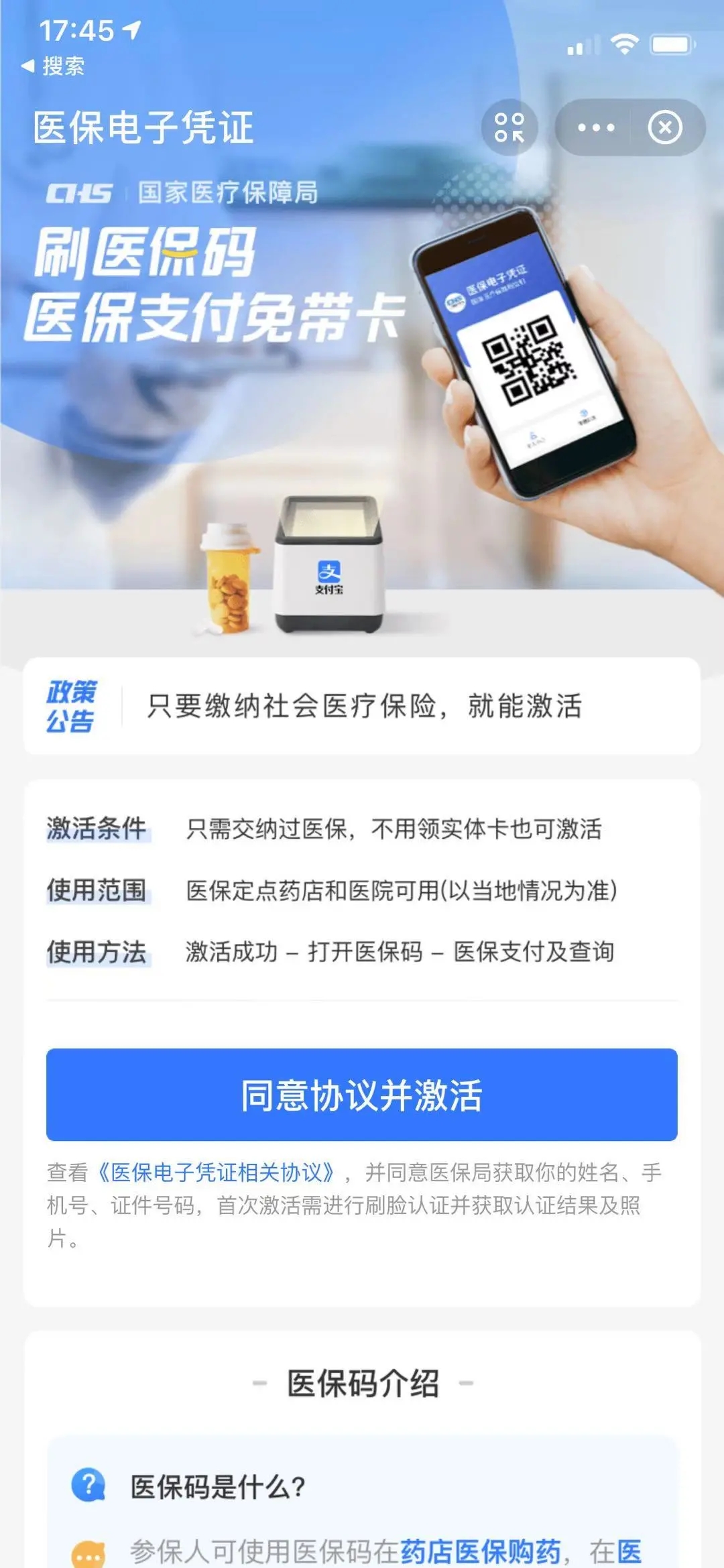This screenshot has width=724, height=1568.
Task: Tap 同意协议并激活 button
Action: click(x=361, y=1094)
